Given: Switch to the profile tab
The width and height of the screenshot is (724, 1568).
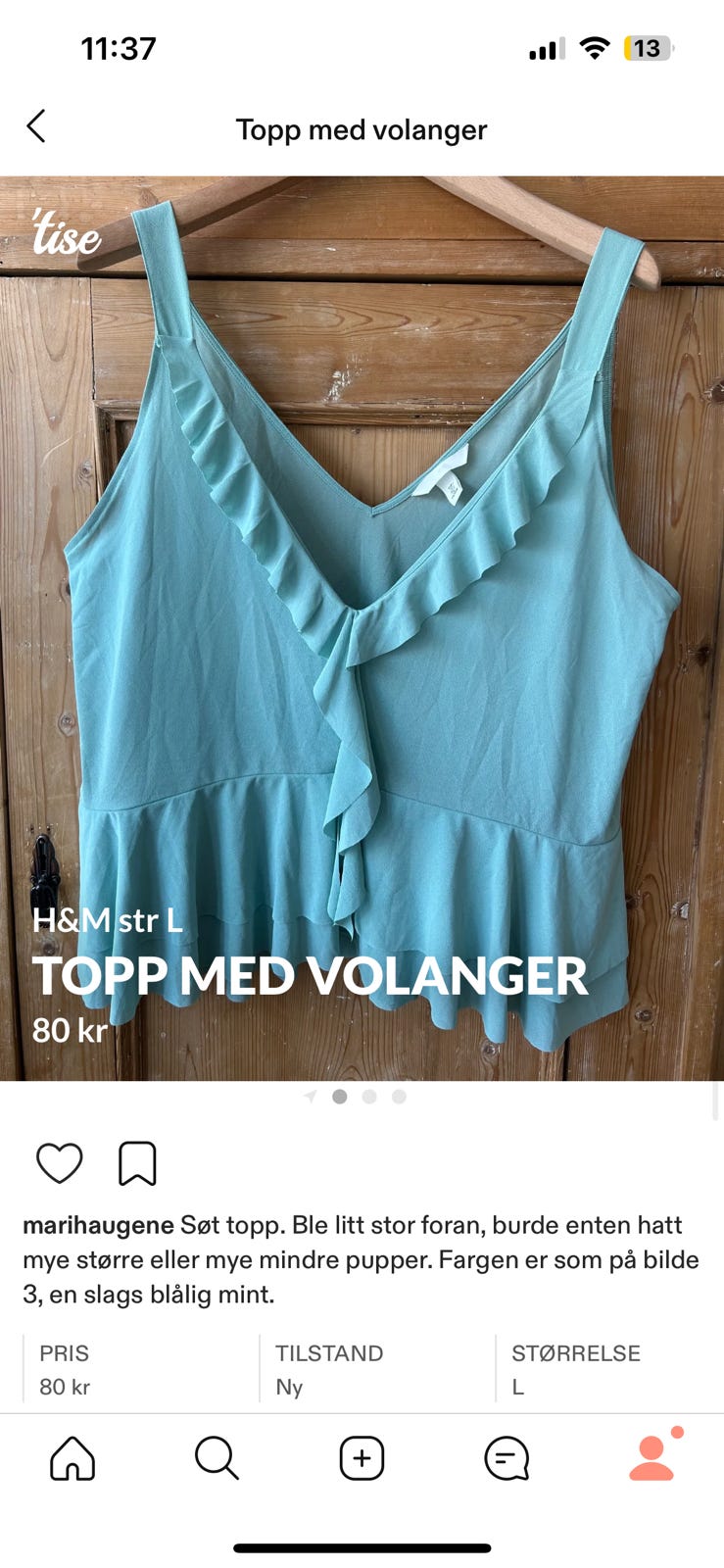Looking at the screenshot, I should click(652, 1458).
